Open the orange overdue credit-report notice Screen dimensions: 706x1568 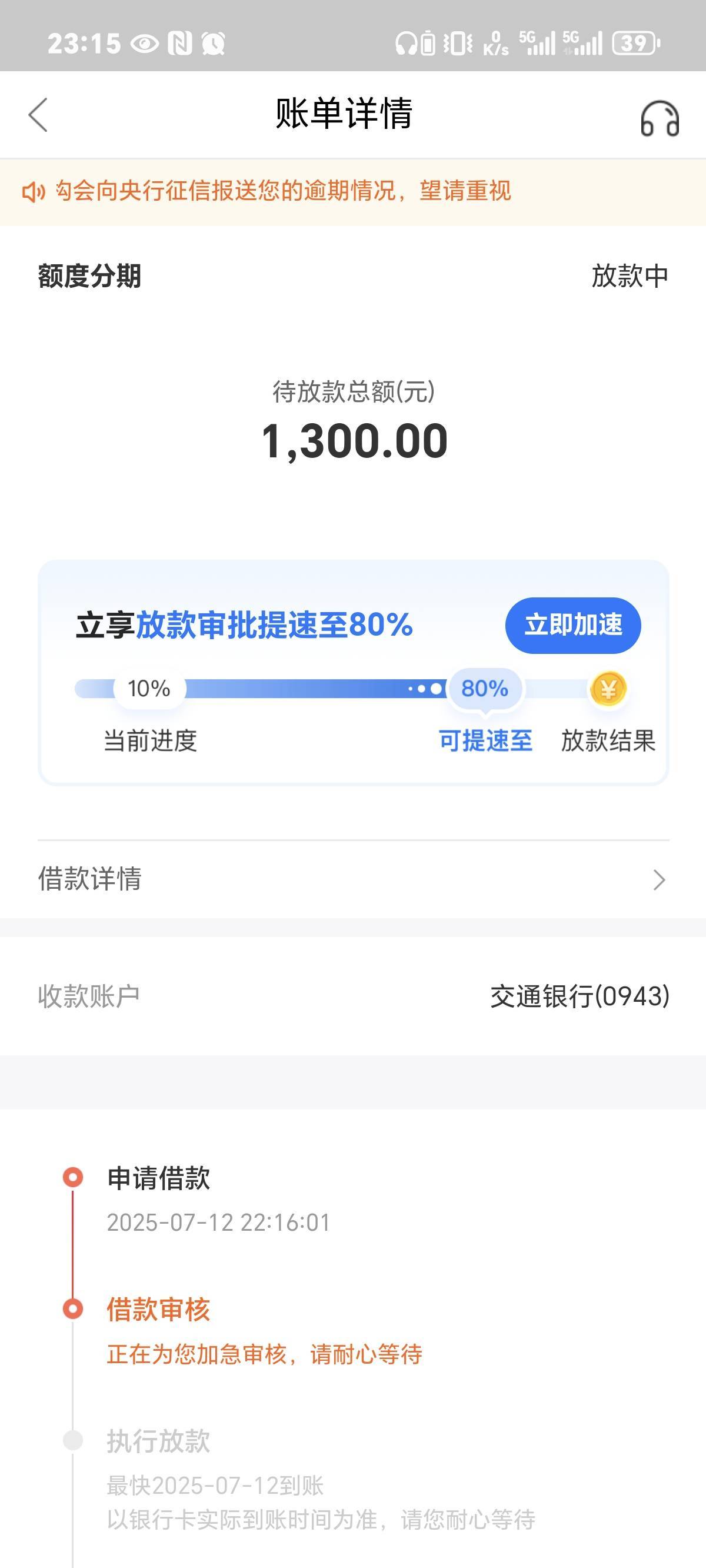(353, 192)
